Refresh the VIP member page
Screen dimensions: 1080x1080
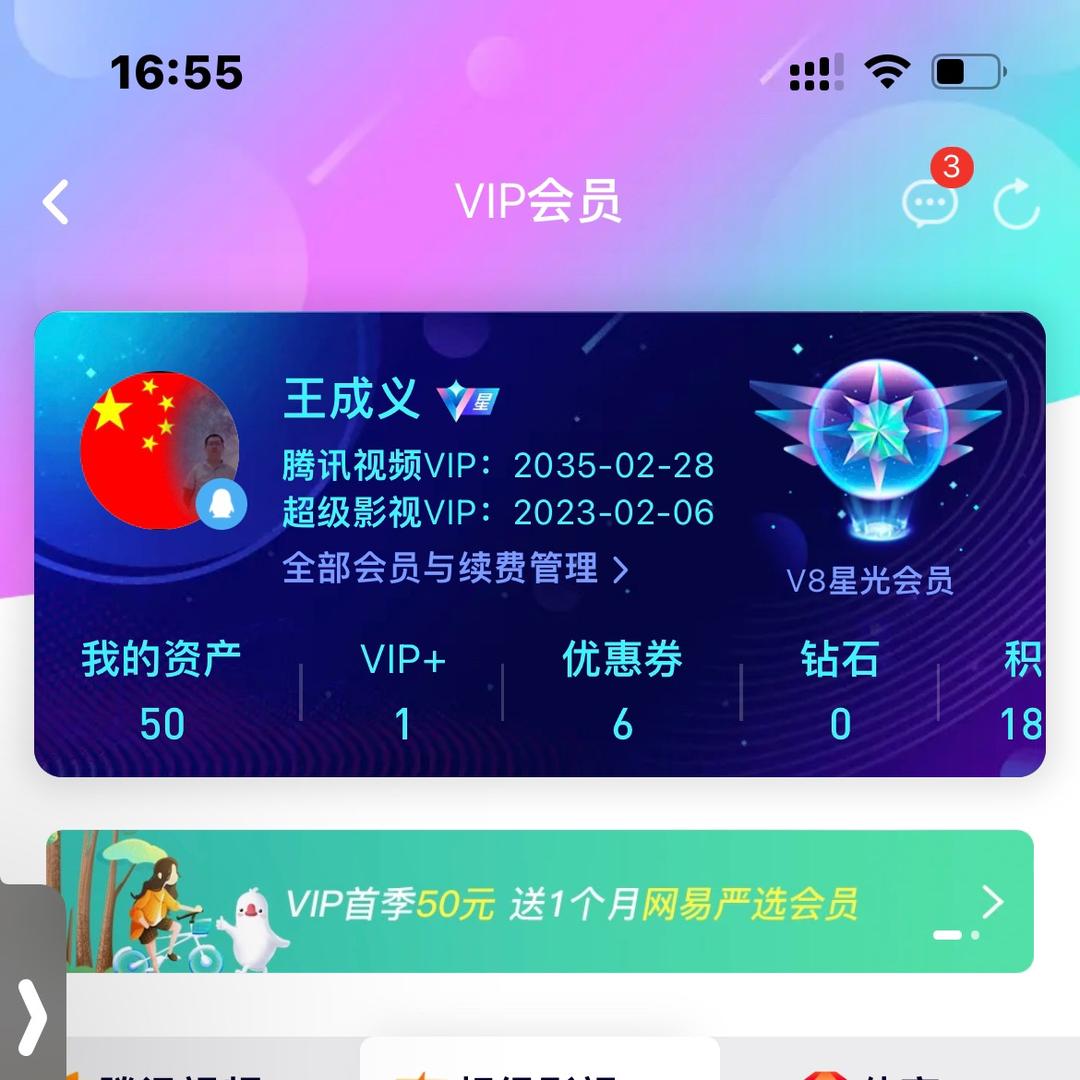[x=1016, y=204]
